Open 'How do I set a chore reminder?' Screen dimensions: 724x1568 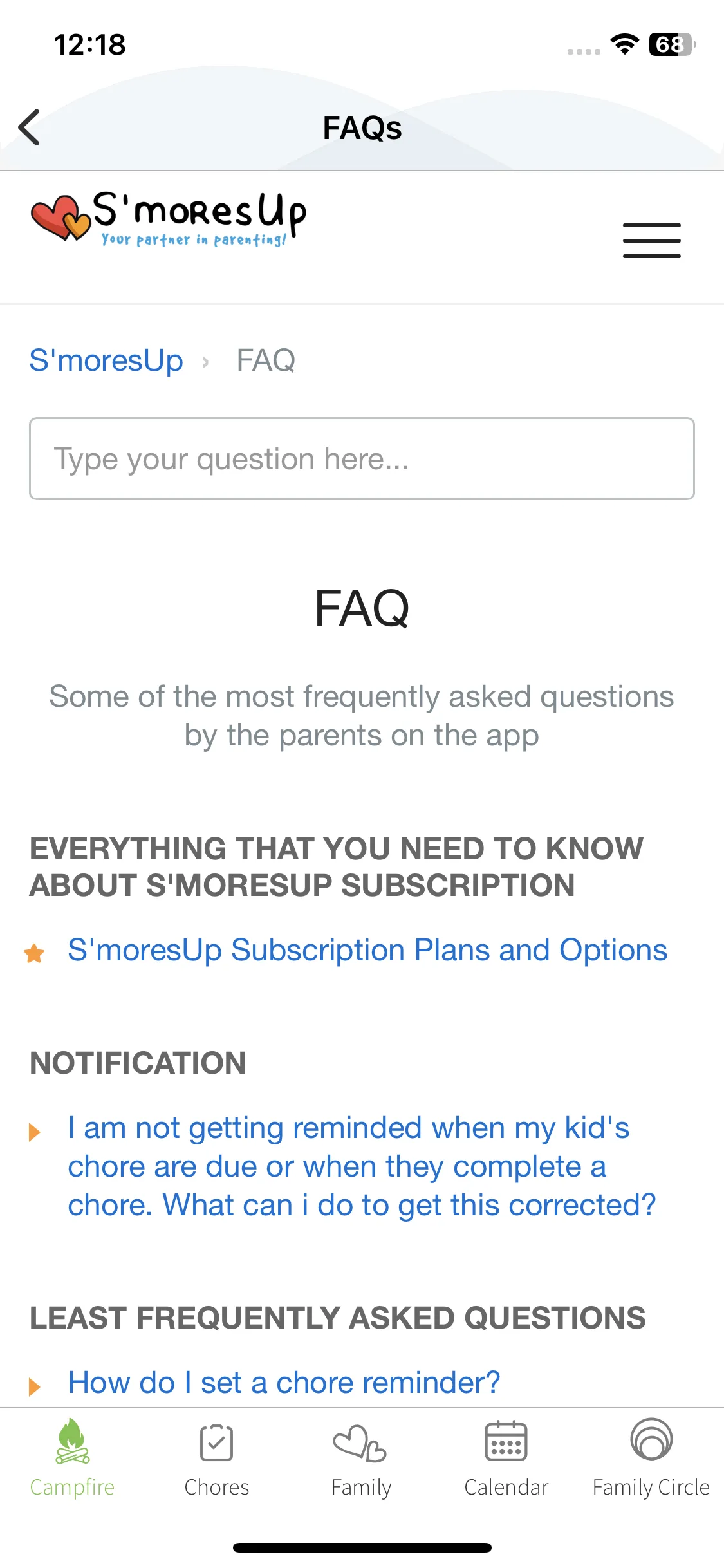pyautogui.click(x=284, y=1382)
